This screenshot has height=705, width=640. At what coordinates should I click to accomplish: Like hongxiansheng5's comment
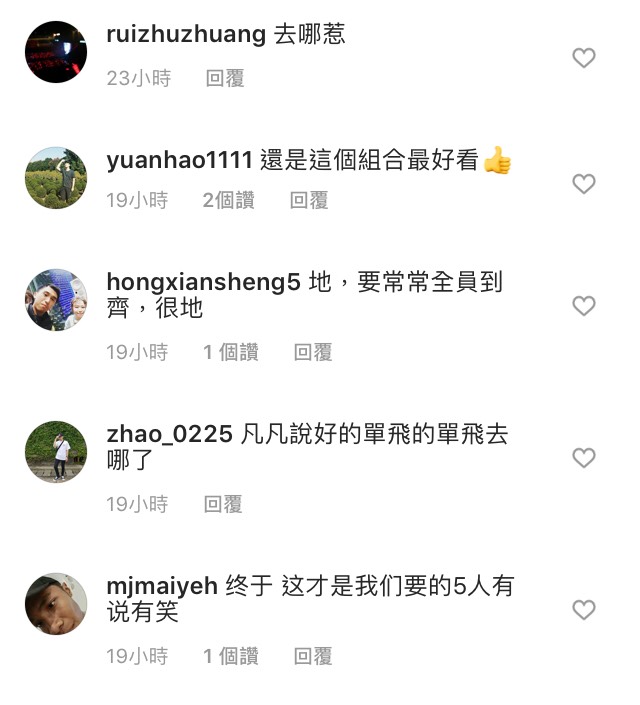pyautogui.click(x=584, y=306)
